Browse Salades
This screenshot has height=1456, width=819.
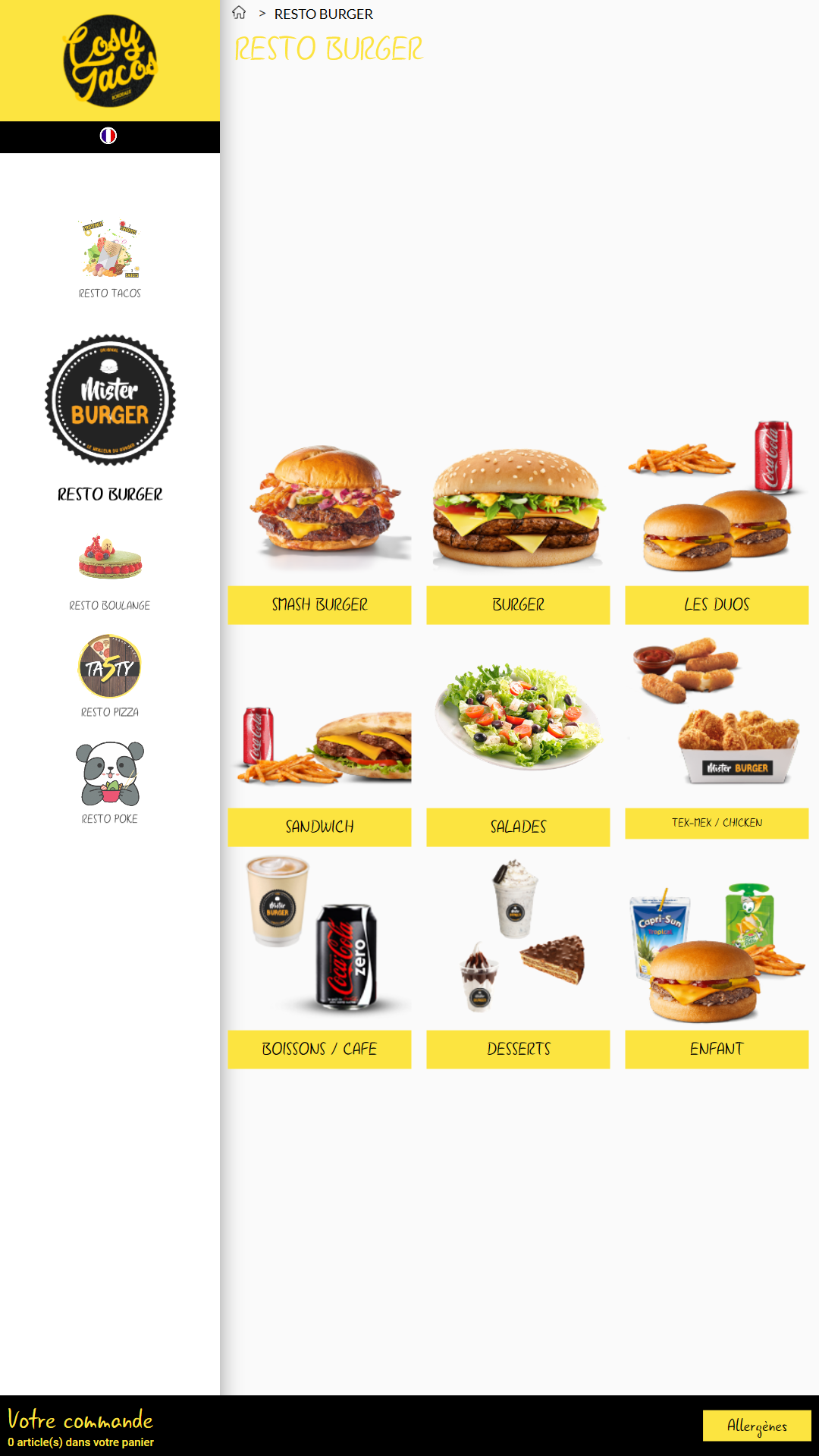pyautogui.click(x=518, y=827)
